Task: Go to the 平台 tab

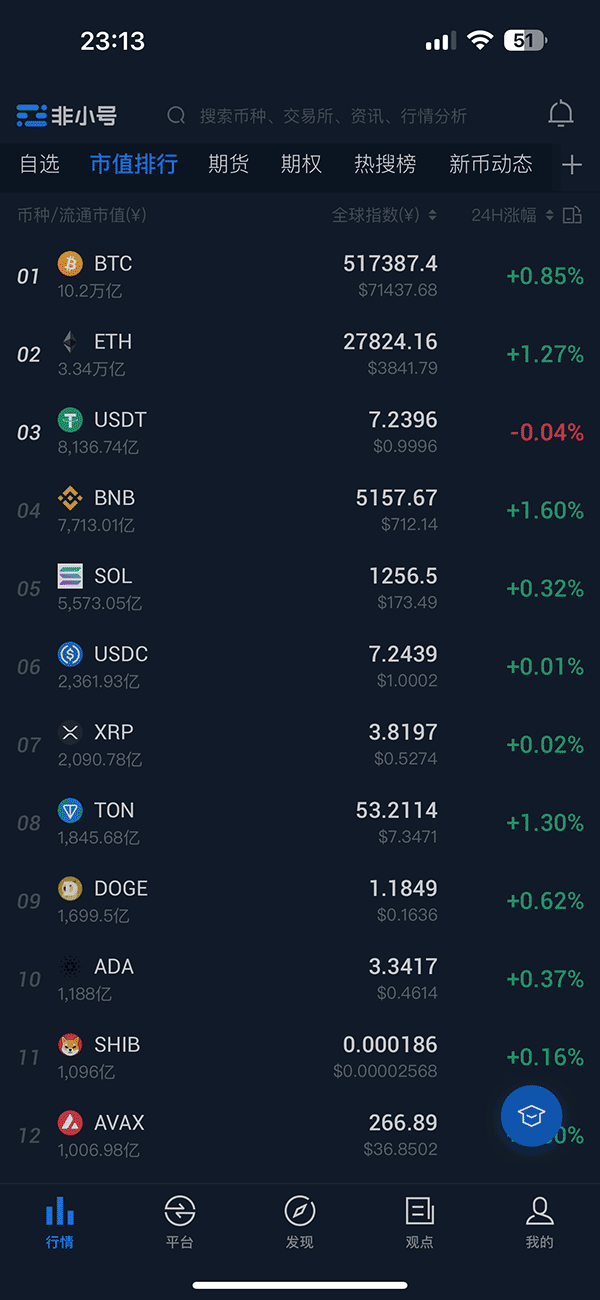Action: 179,1223
